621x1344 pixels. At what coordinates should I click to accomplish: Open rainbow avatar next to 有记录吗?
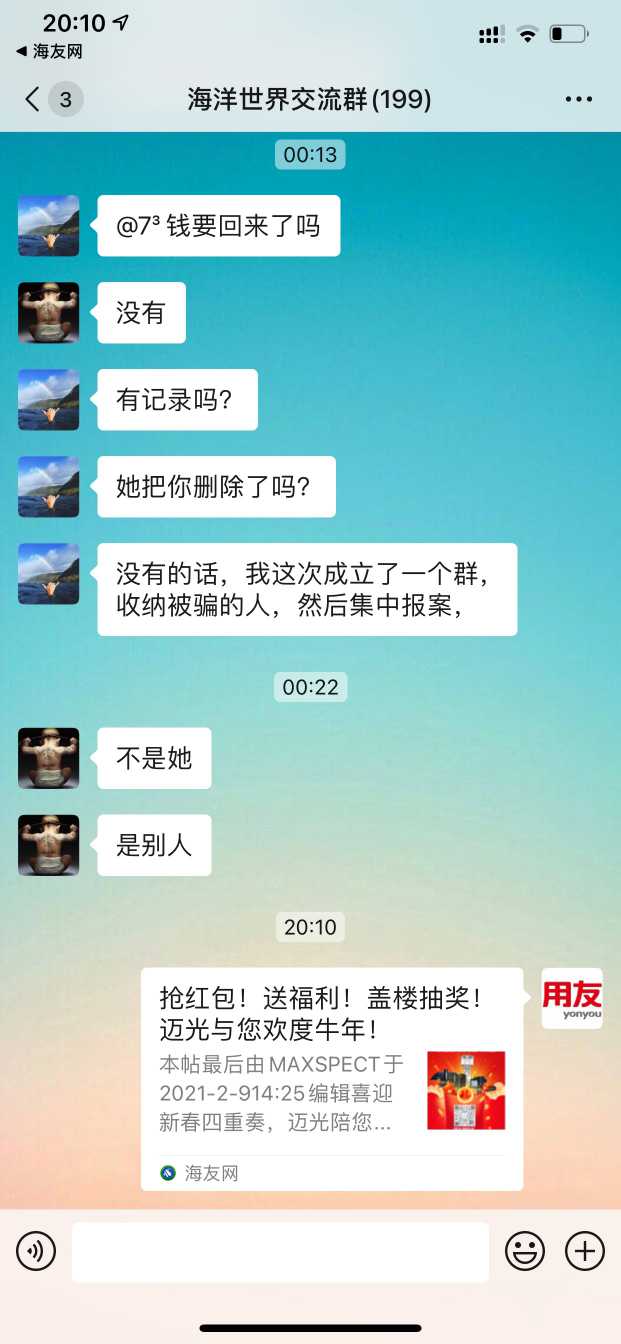coord(48,400)
